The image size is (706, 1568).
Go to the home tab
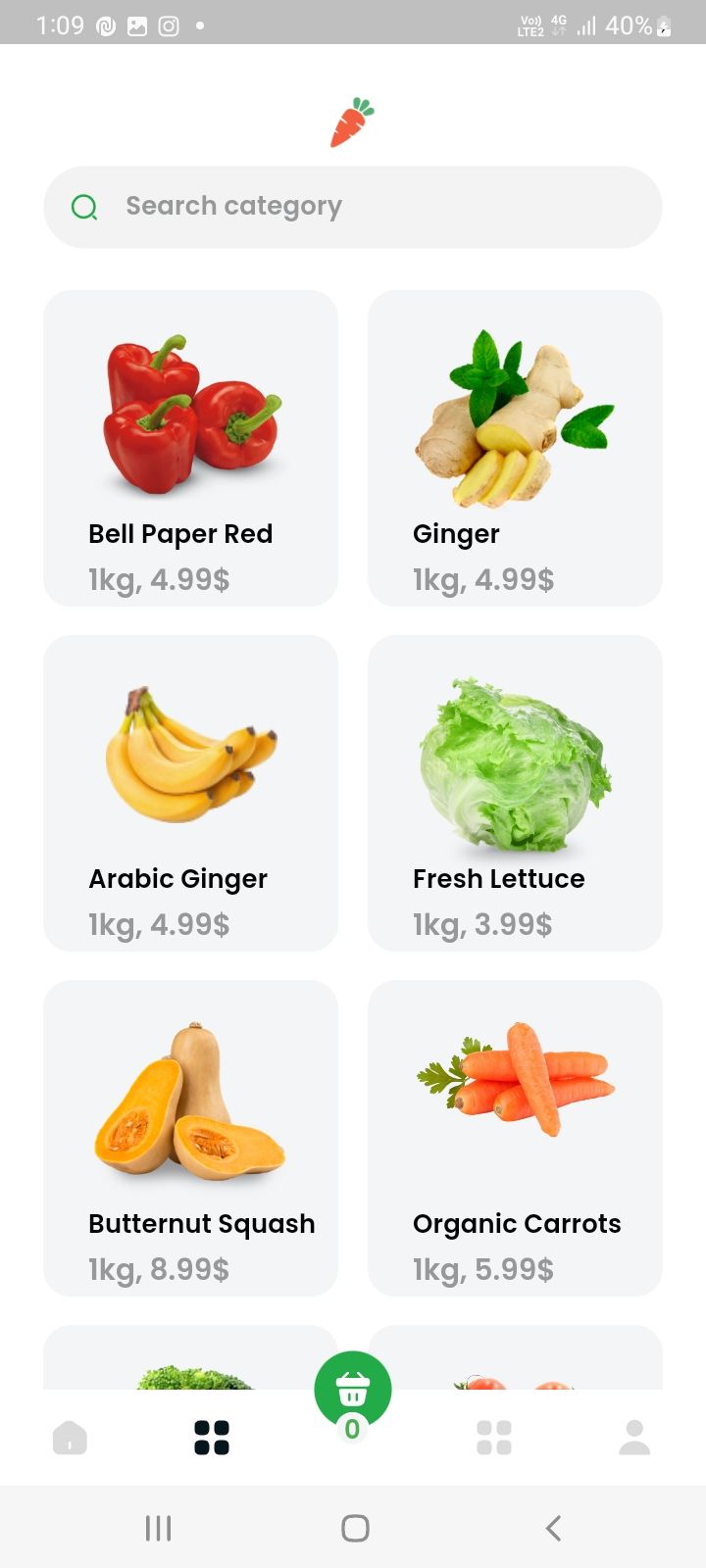pos(70,1438)
